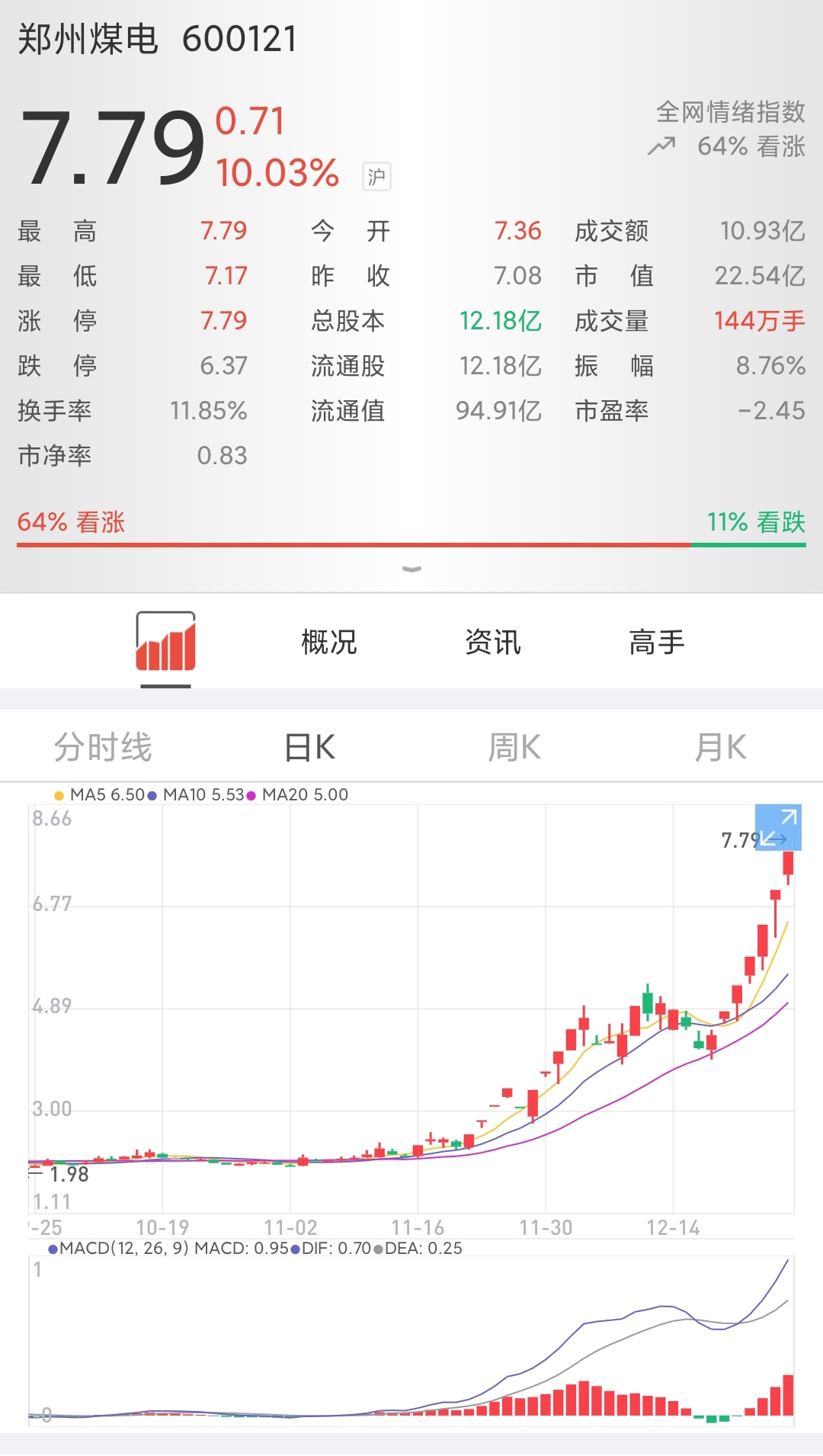The width and height of the screenshot is (823, 1456).
Task: Switch to the 概况 tab
Action: click(329, 642)
